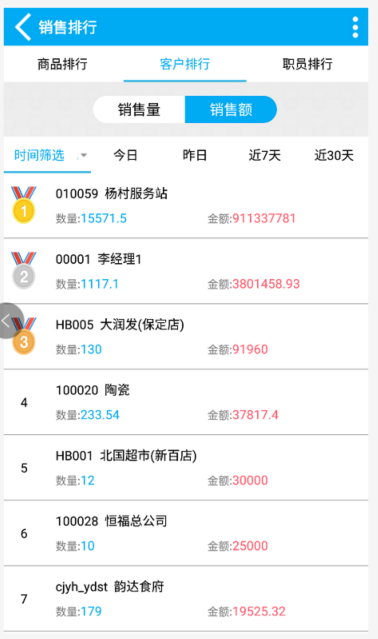Filter by 昨日
This screenshot has height=639, width=378.
pos(195,155)
